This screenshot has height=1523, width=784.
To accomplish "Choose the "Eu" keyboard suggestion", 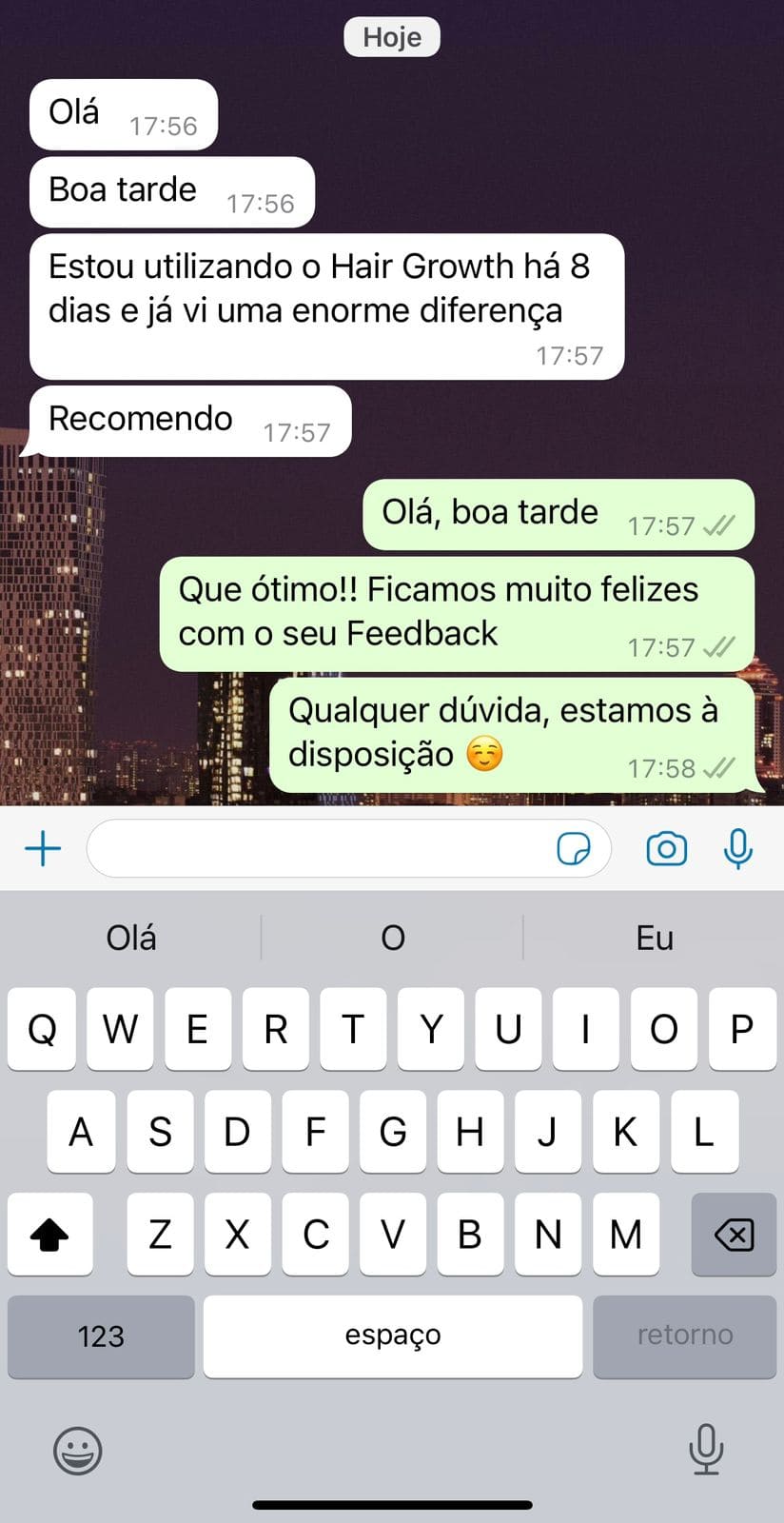I will point(655,938).
